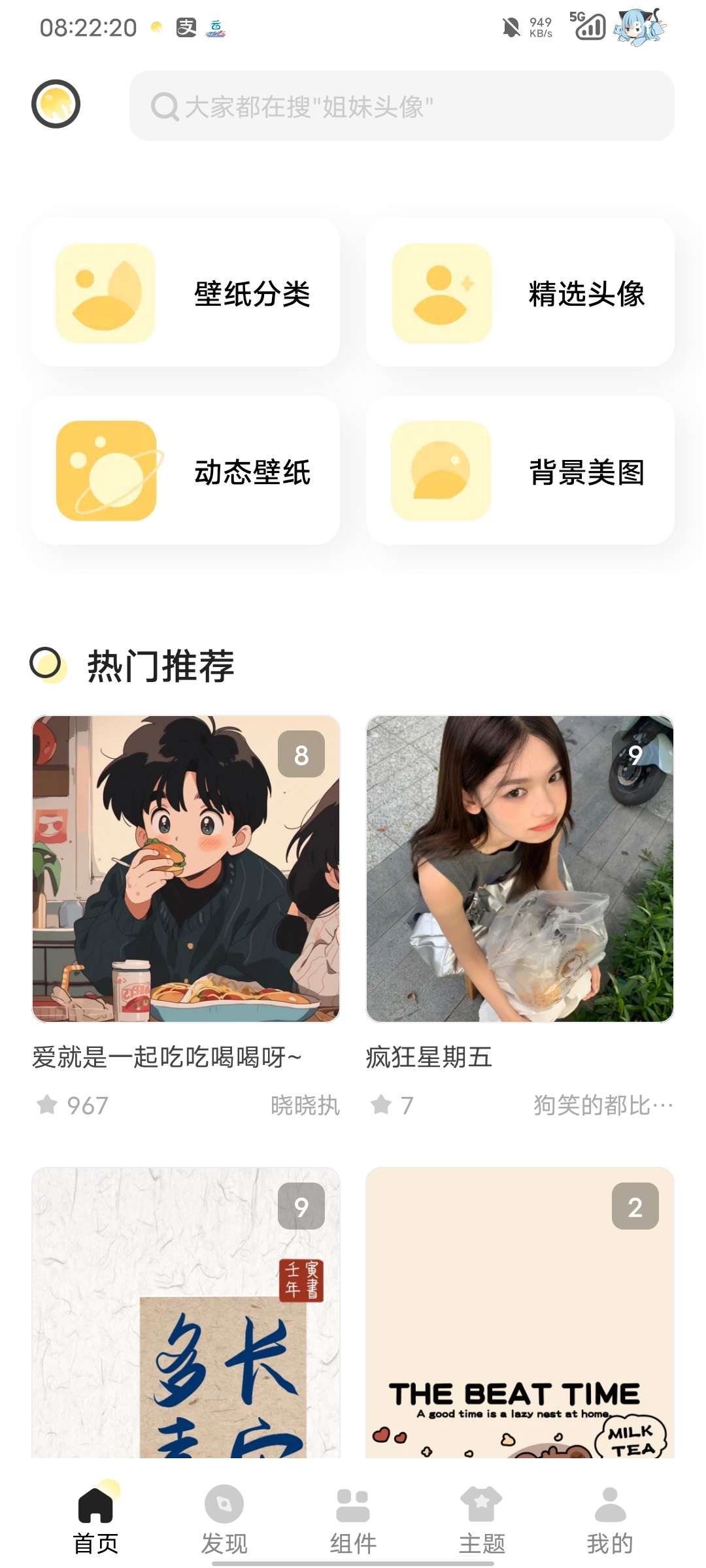Open the 我的 profile tab
This screenshot has height=1568, width=706.
[610, 1519]
